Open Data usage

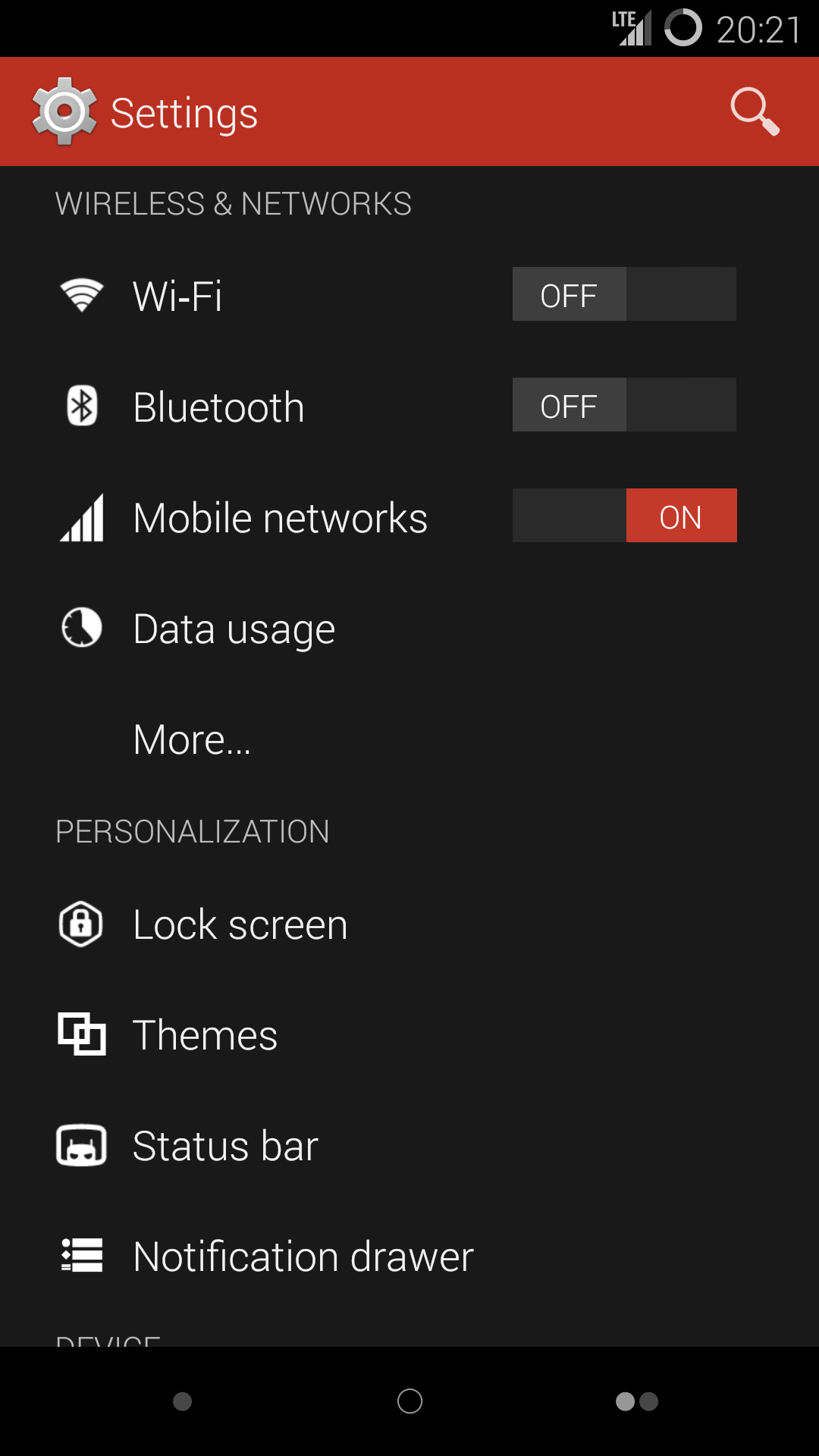coord(409,628)
